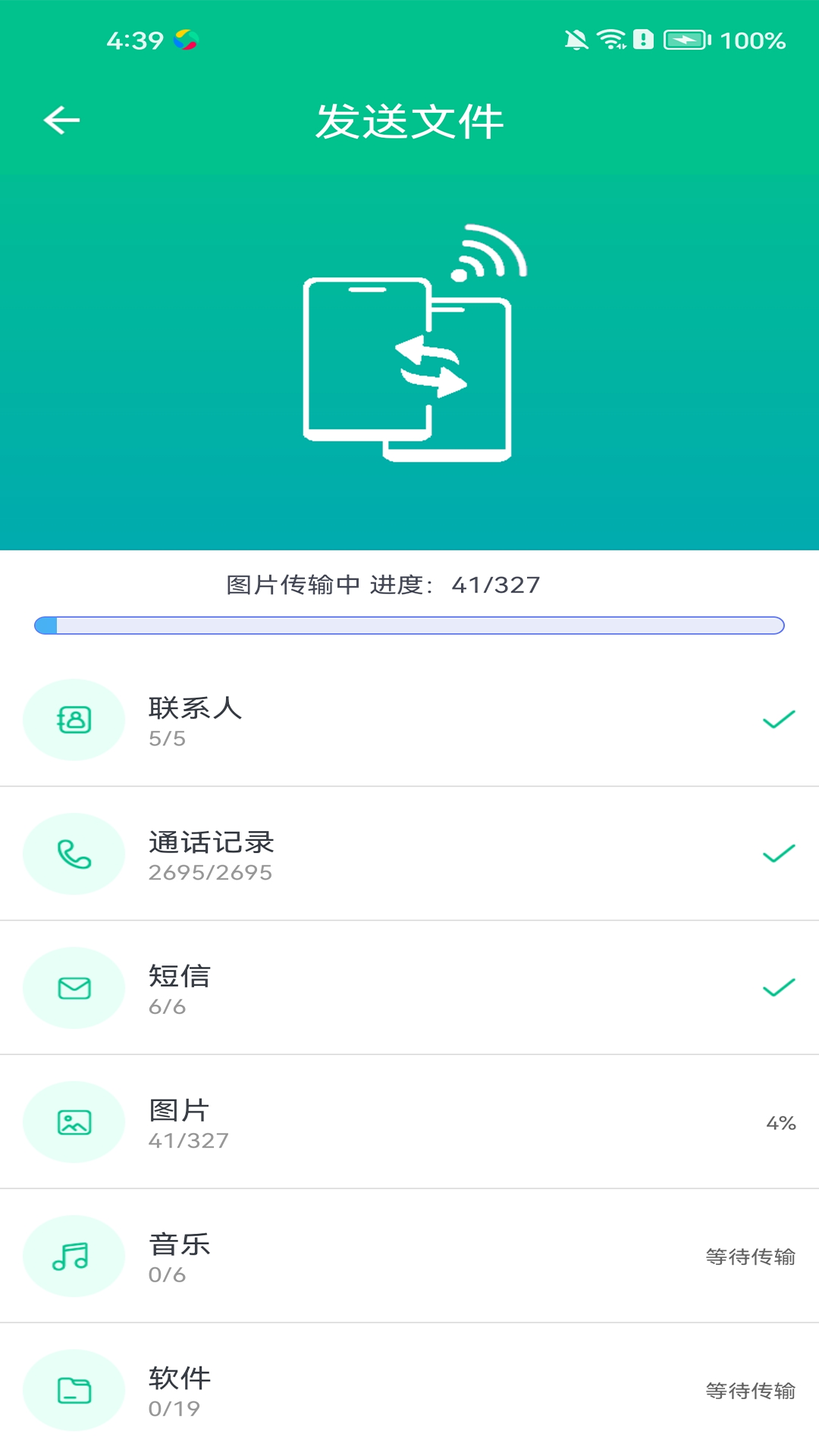Tap the 音乐 music note icon
819x1456 pixels.
tap(74, 1256)
